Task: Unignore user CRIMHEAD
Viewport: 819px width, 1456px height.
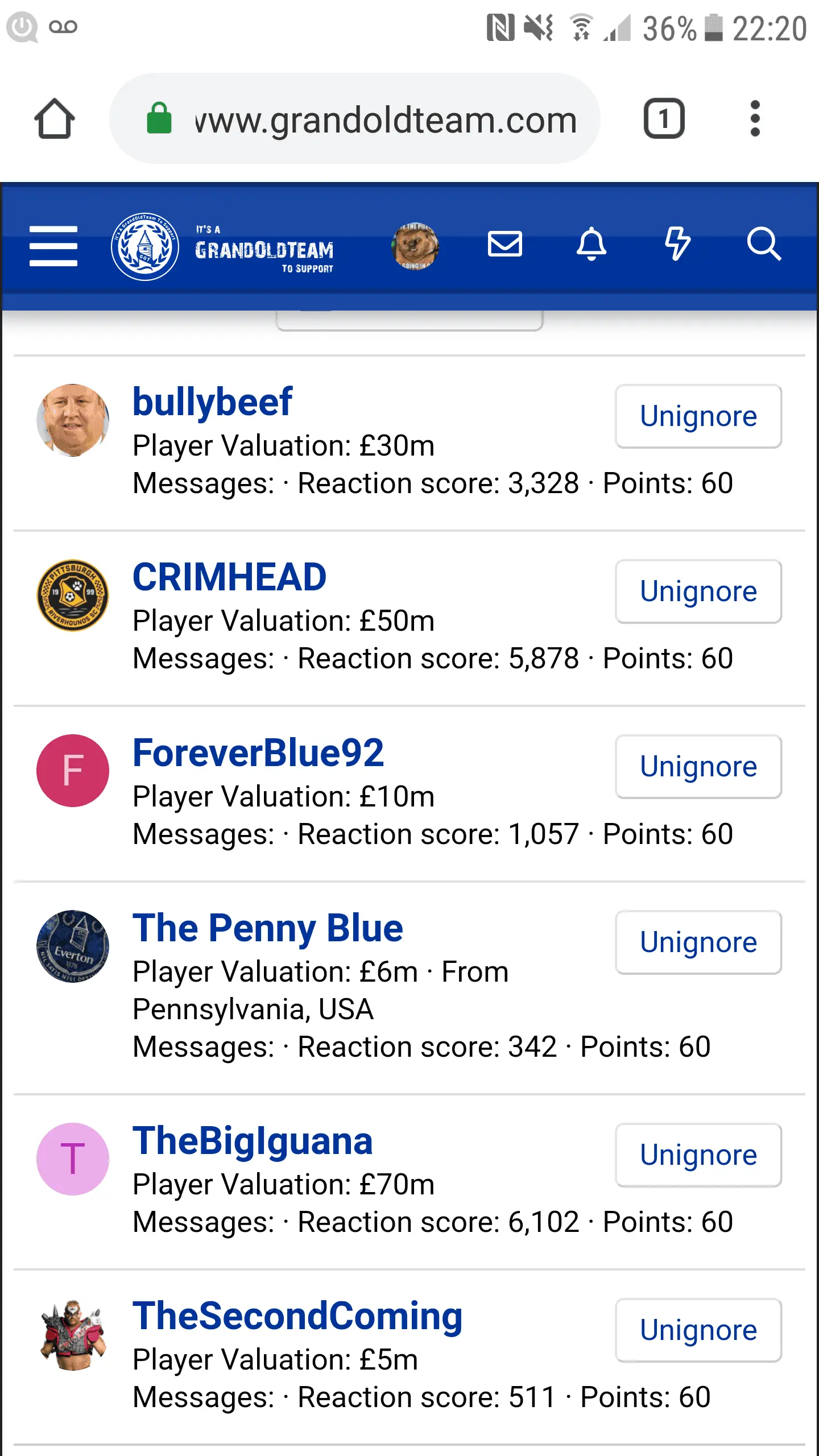Action: pyautogui.click(x=698, y=591)
